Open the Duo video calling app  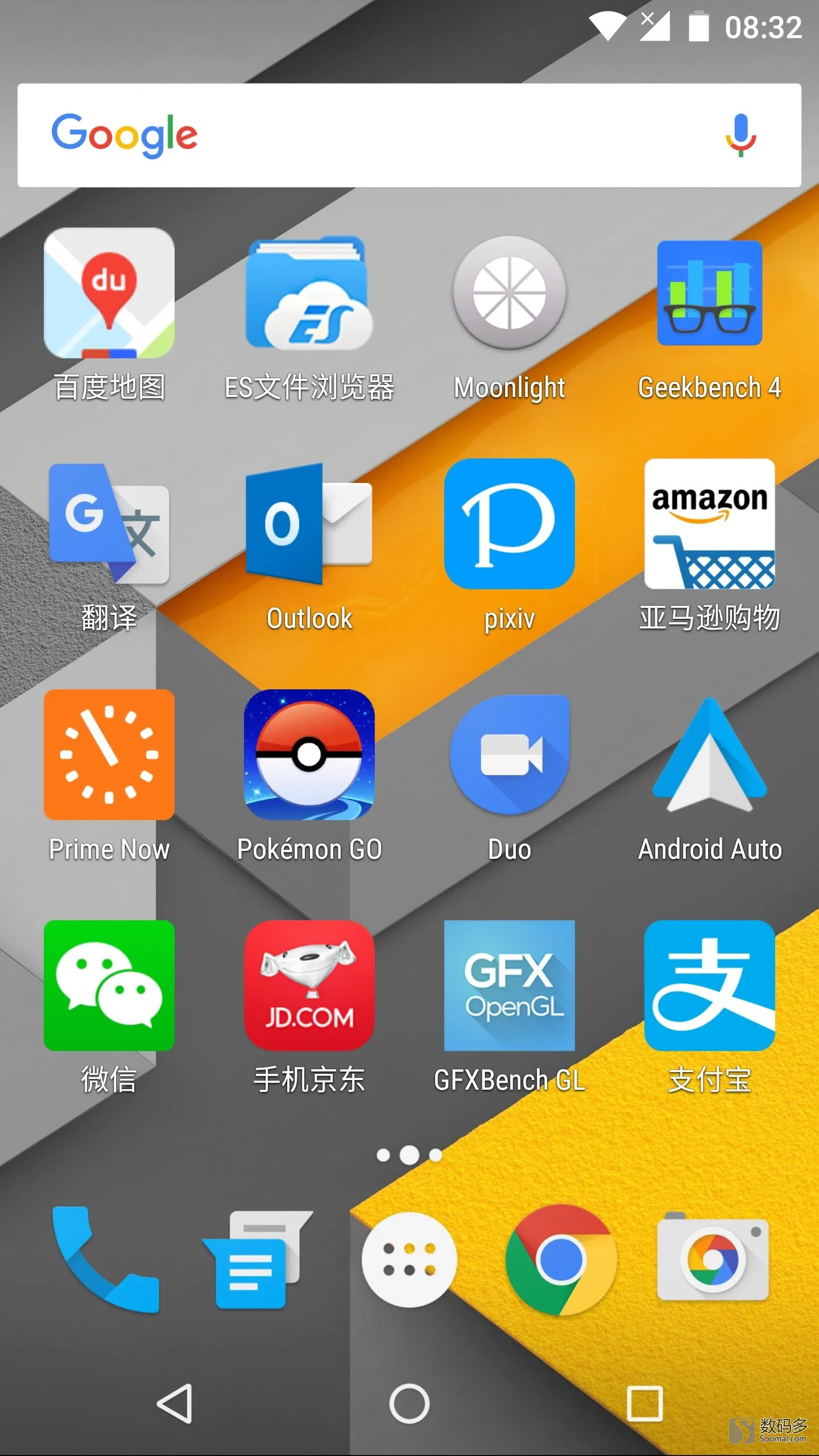click(x=510, y=755)
